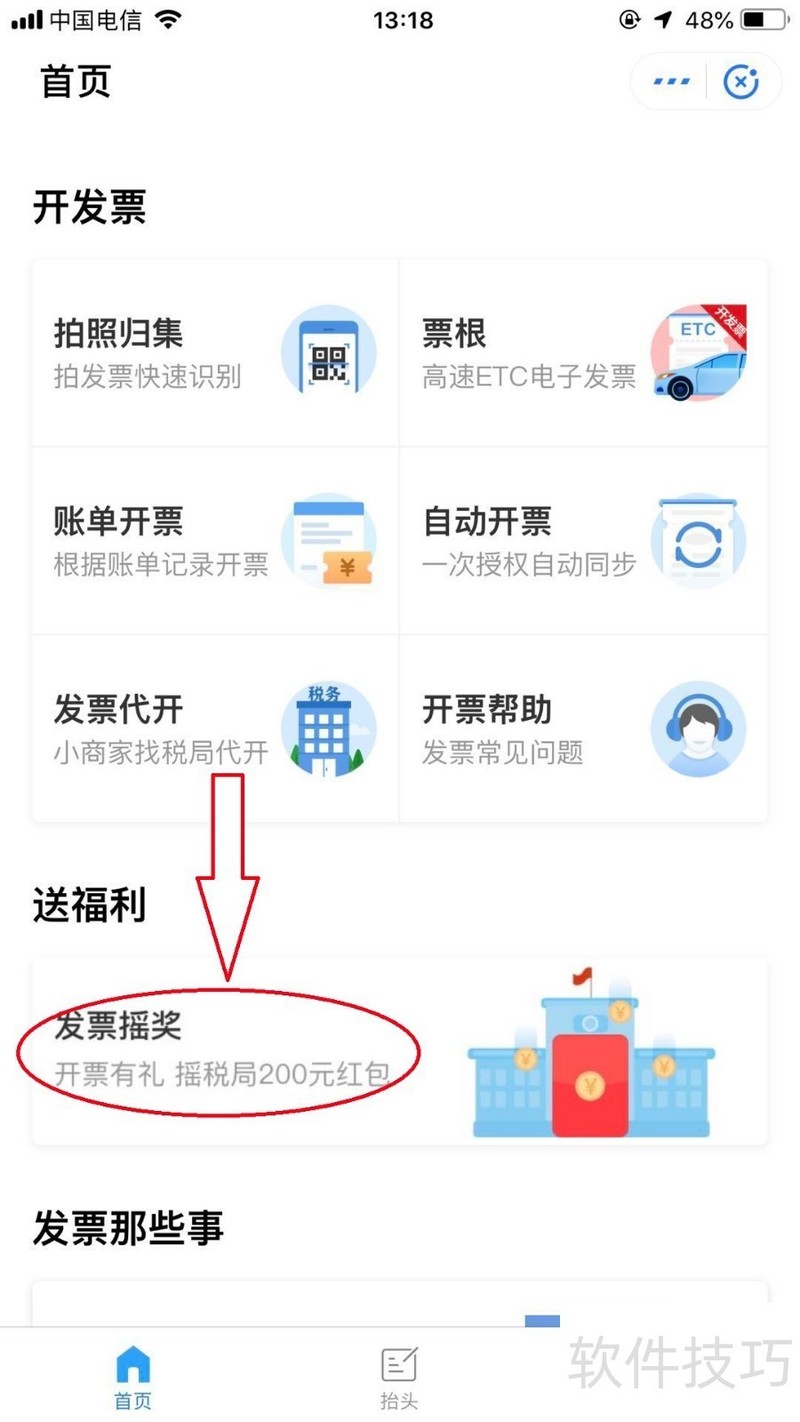Open the 发票摇奖 lottery card
Image resolution: width=800 pixels, height=1422 pixels.
click(400, 1051)
